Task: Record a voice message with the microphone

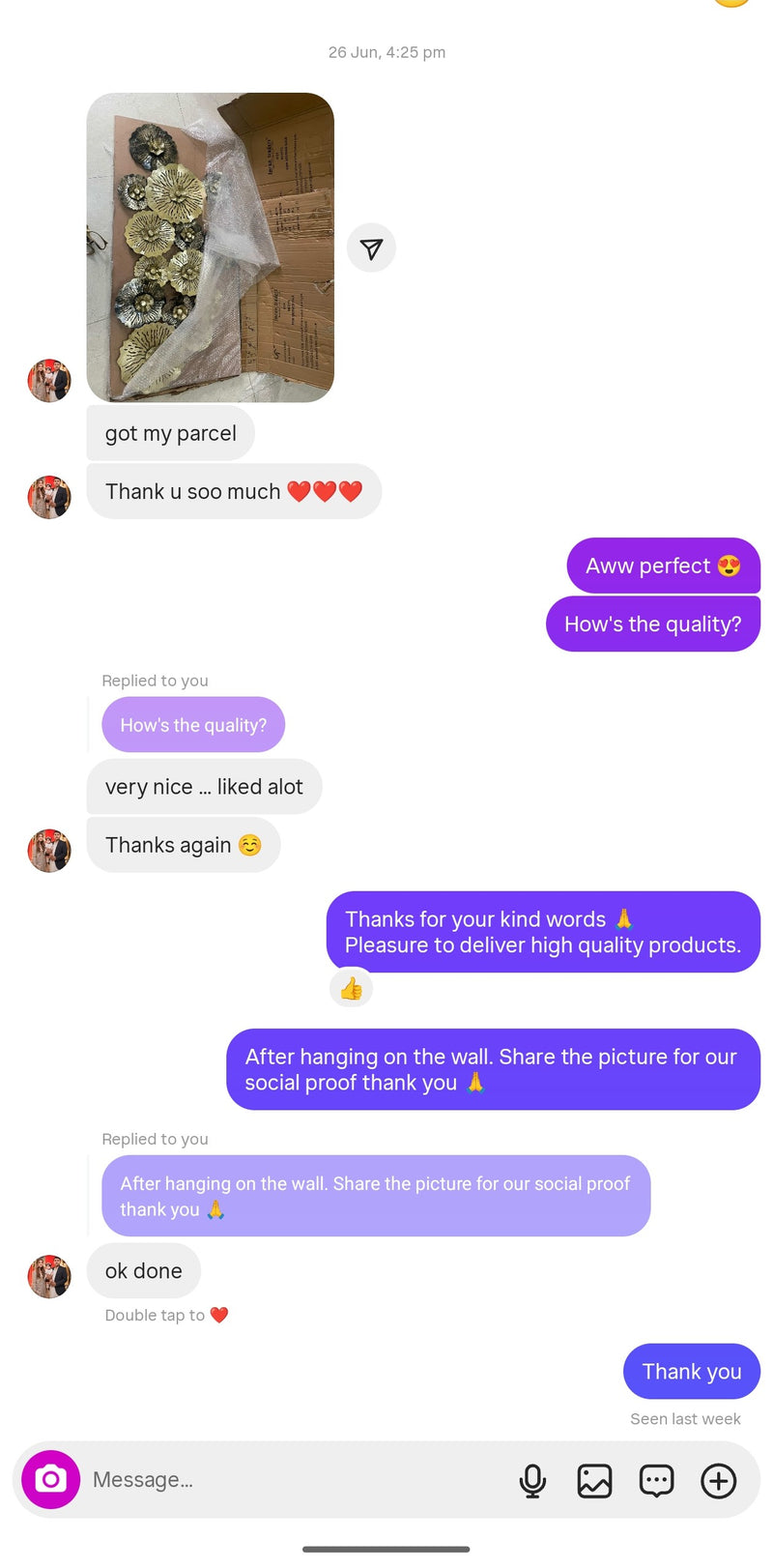Action: pos(532,1480)
